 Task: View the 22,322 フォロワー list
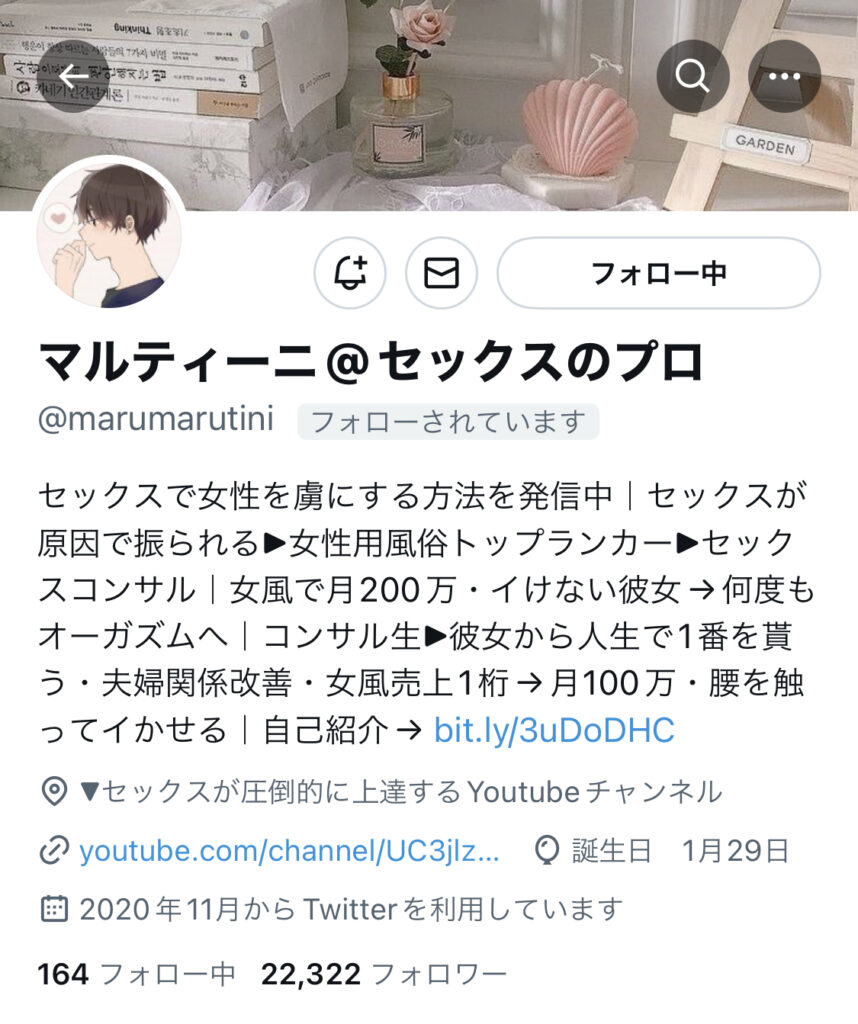(x=384, y=973)
